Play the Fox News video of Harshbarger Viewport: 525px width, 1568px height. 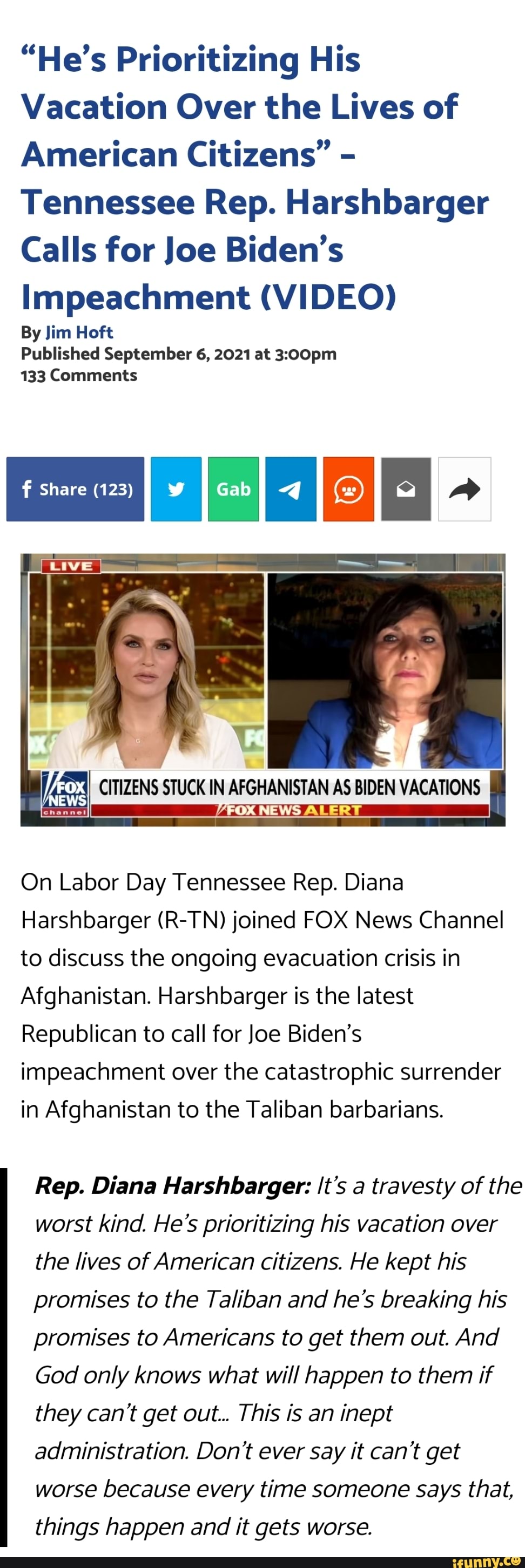pos(262,689)
